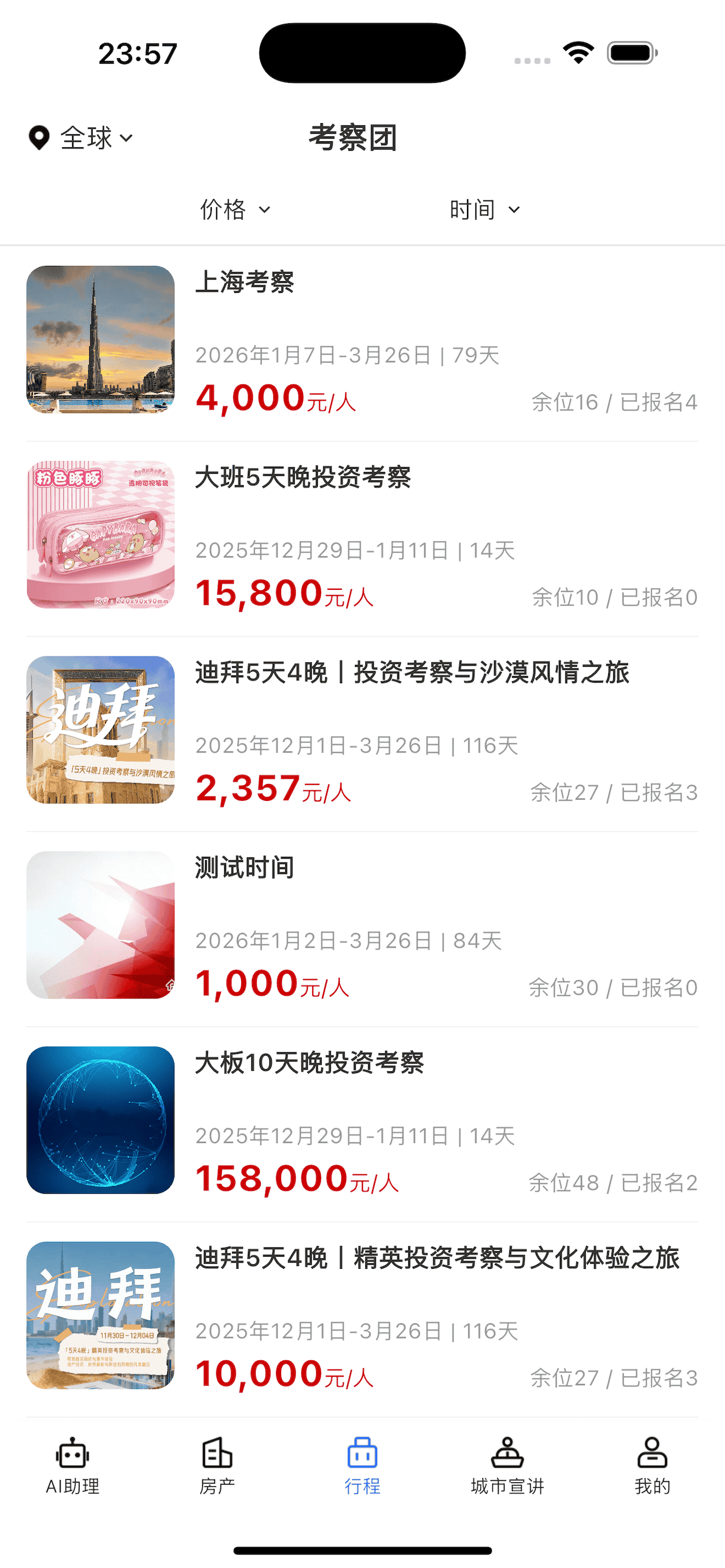Expand the 时间 filter dropdown
725x1568 pixels.
click(x=484, y=210)
